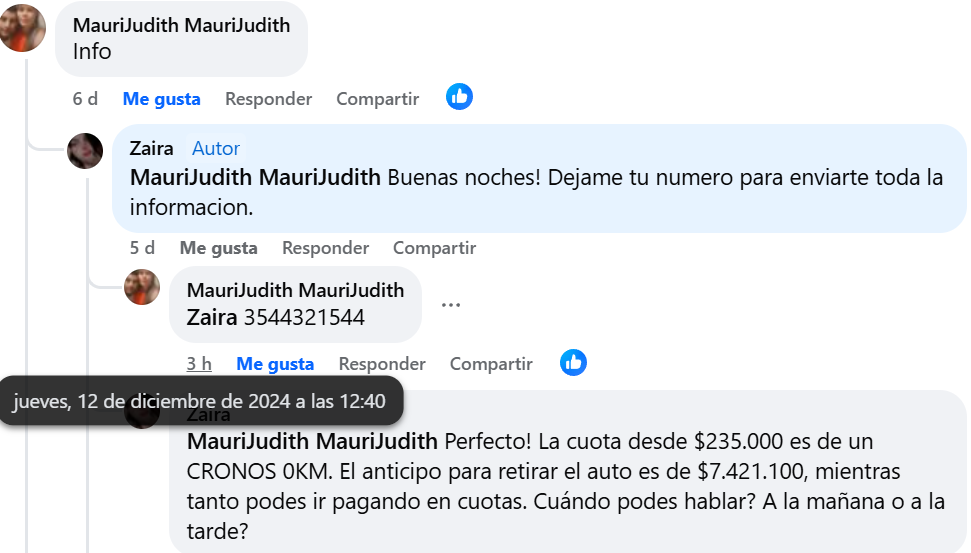View the like reaction on the Info comment
The height and width of the screenshot is (553, 971).
(x=459, y=97)
